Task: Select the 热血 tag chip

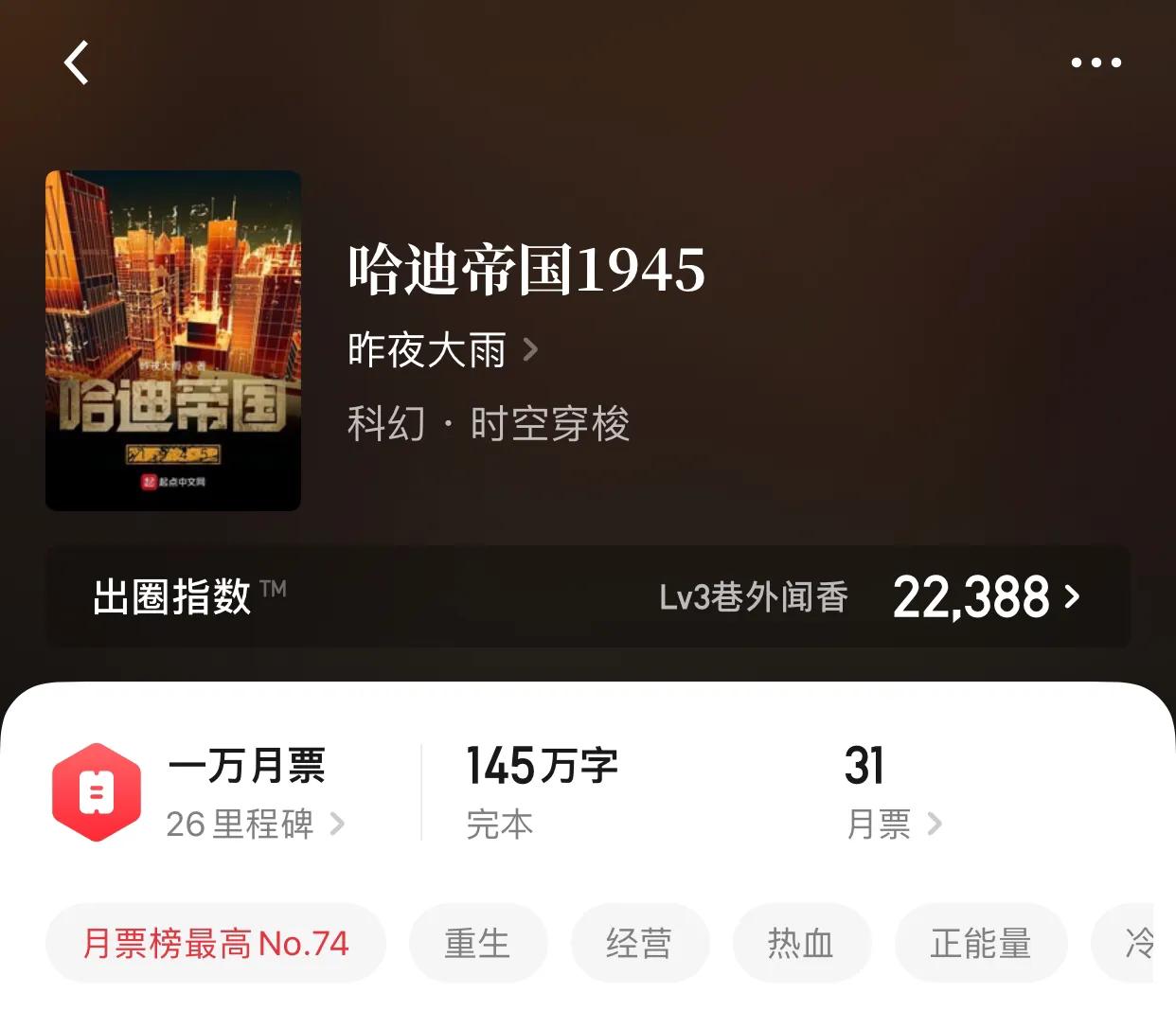Action: (x=801, y=943)
